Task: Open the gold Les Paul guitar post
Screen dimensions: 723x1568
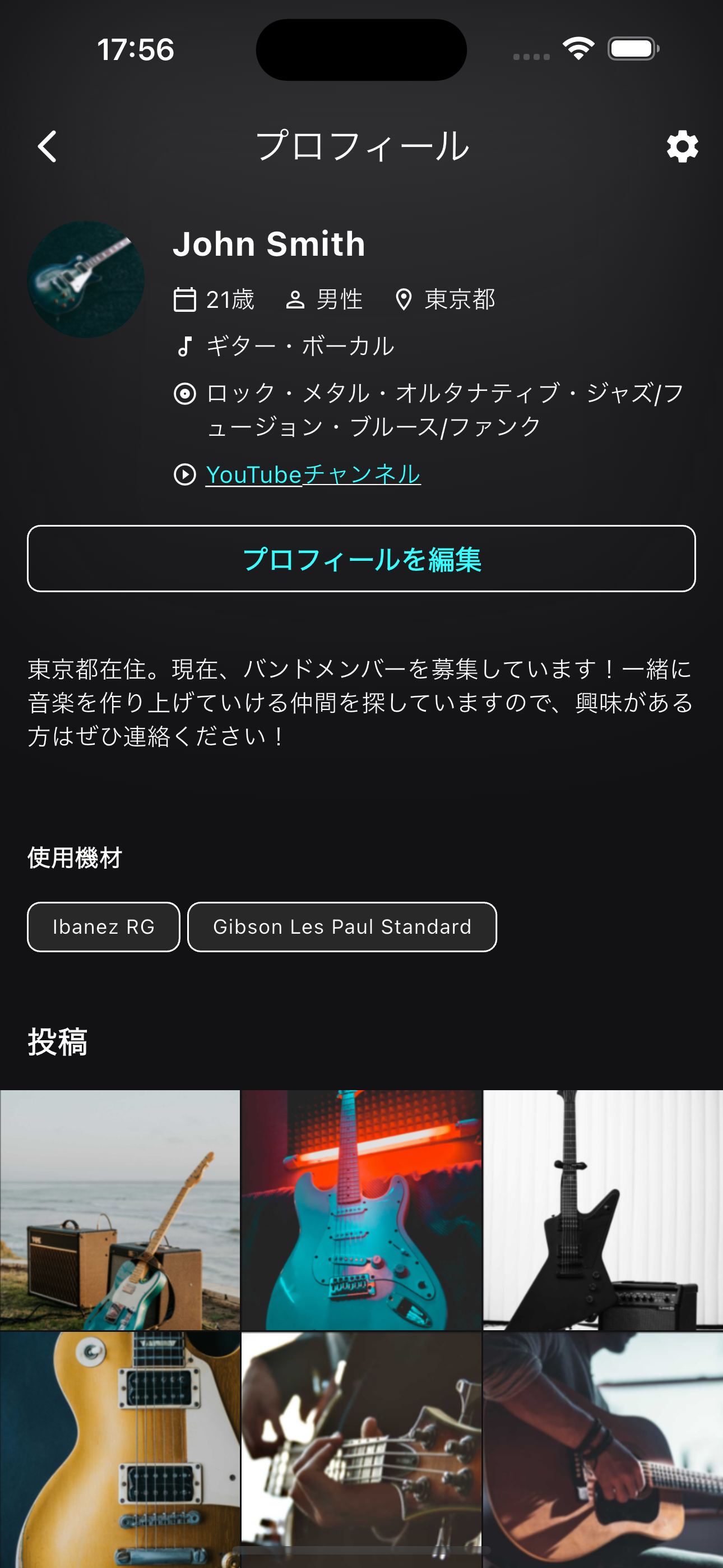Action: click(120, 1449)
